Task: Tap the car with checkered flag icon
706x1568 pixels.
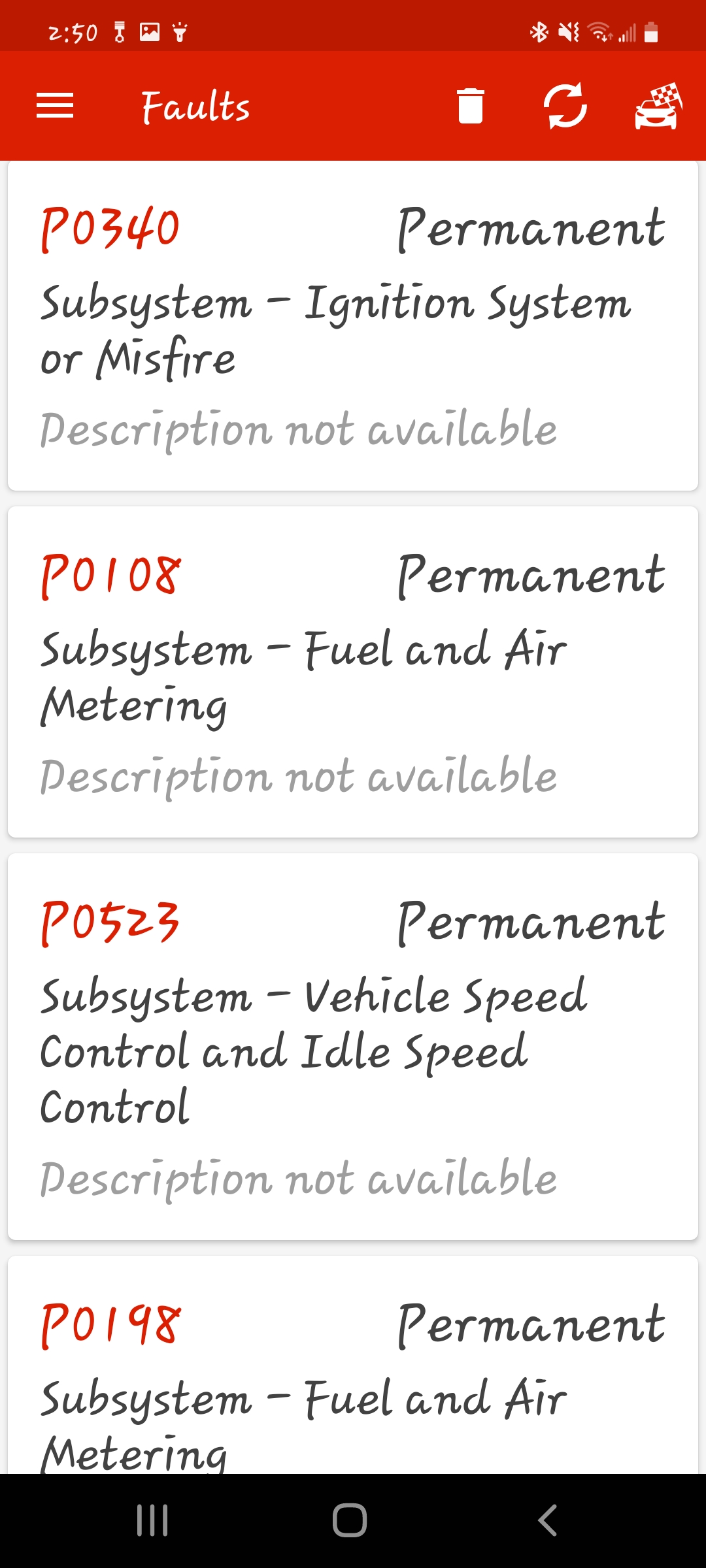Action: click(x=658, y=106)
